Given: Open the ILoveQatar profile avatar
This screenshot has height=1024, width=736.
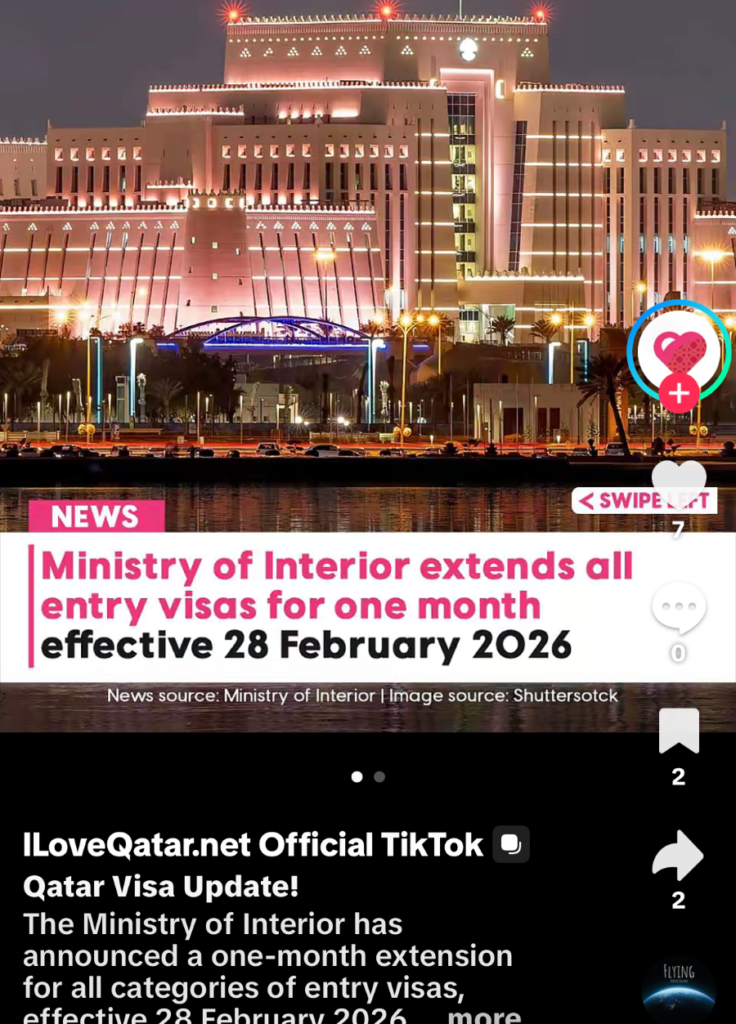Looking at the screenshot, I should pos(679,348).
